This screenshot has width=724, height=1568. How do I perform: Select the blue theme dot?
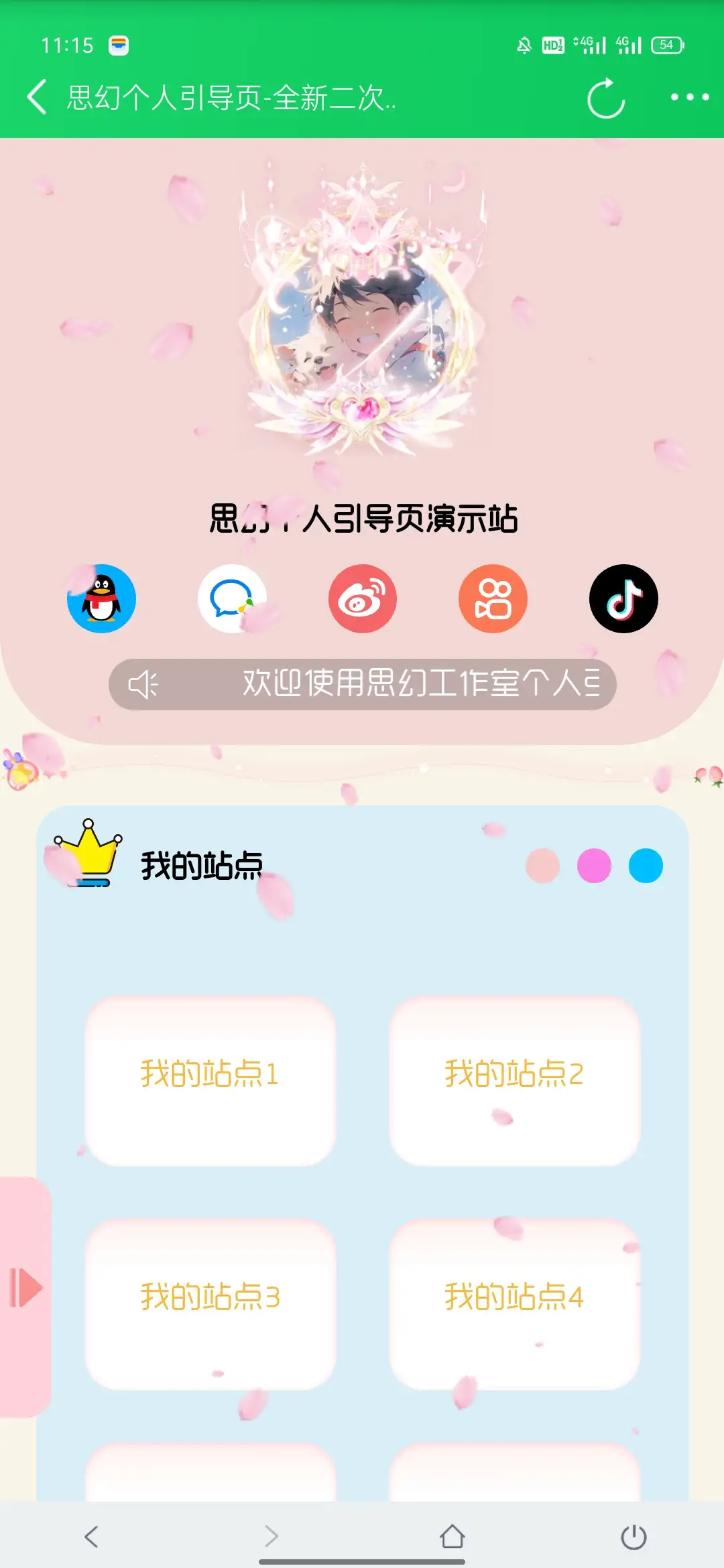tap(646, 866)
